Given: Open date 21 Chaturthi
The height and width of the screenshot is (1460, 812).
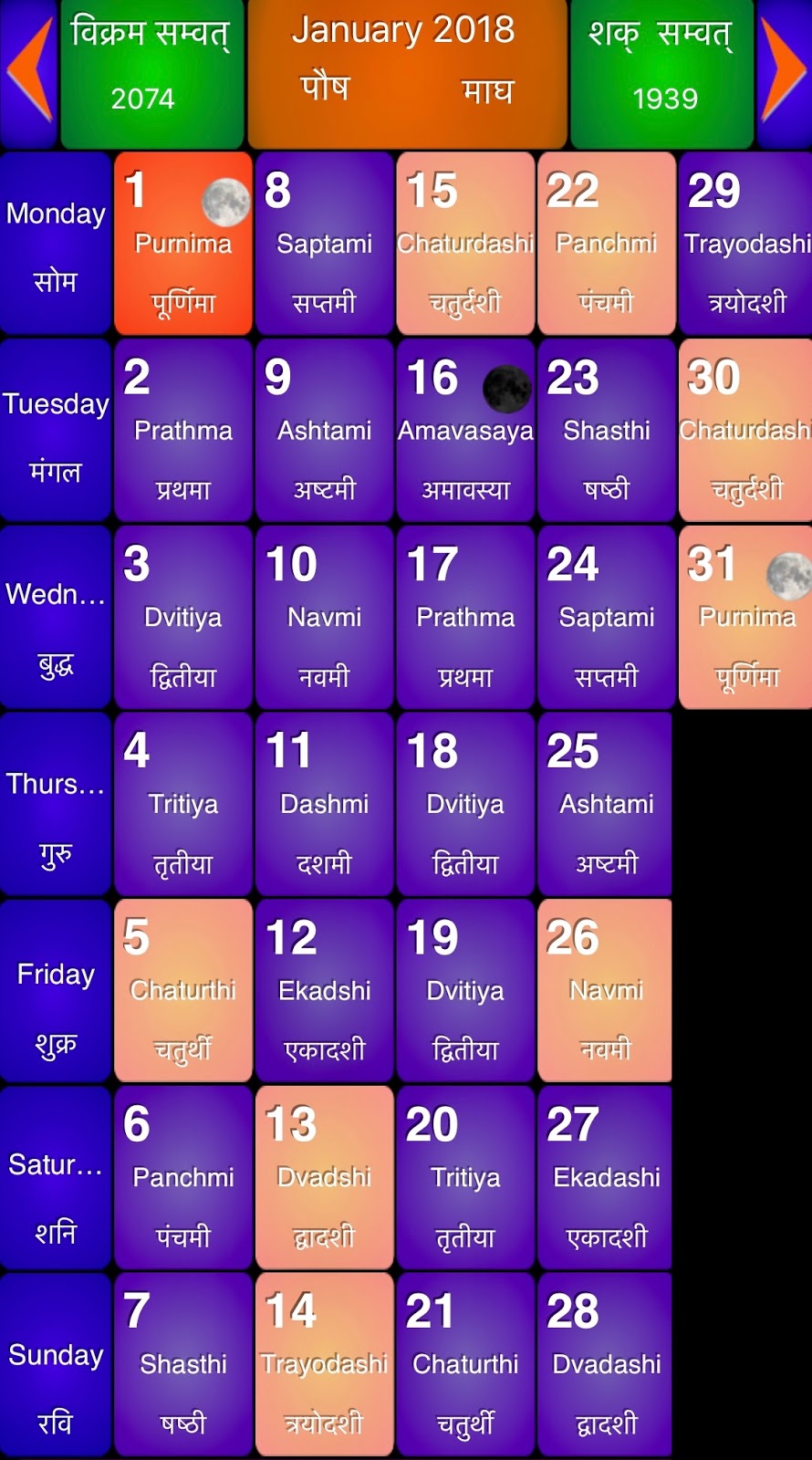Looking at the screenshot, I should pos(465,1364).
